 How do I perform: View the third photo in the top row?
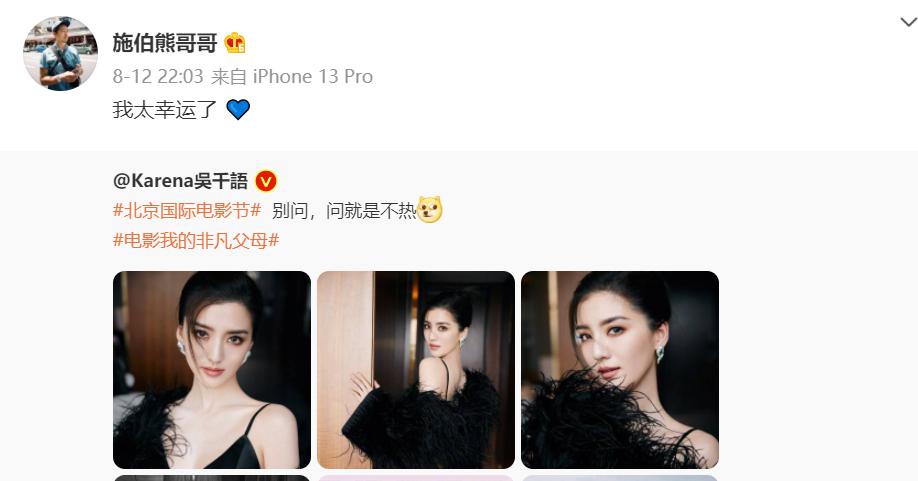pyautogui.click(x=620, y=370)
